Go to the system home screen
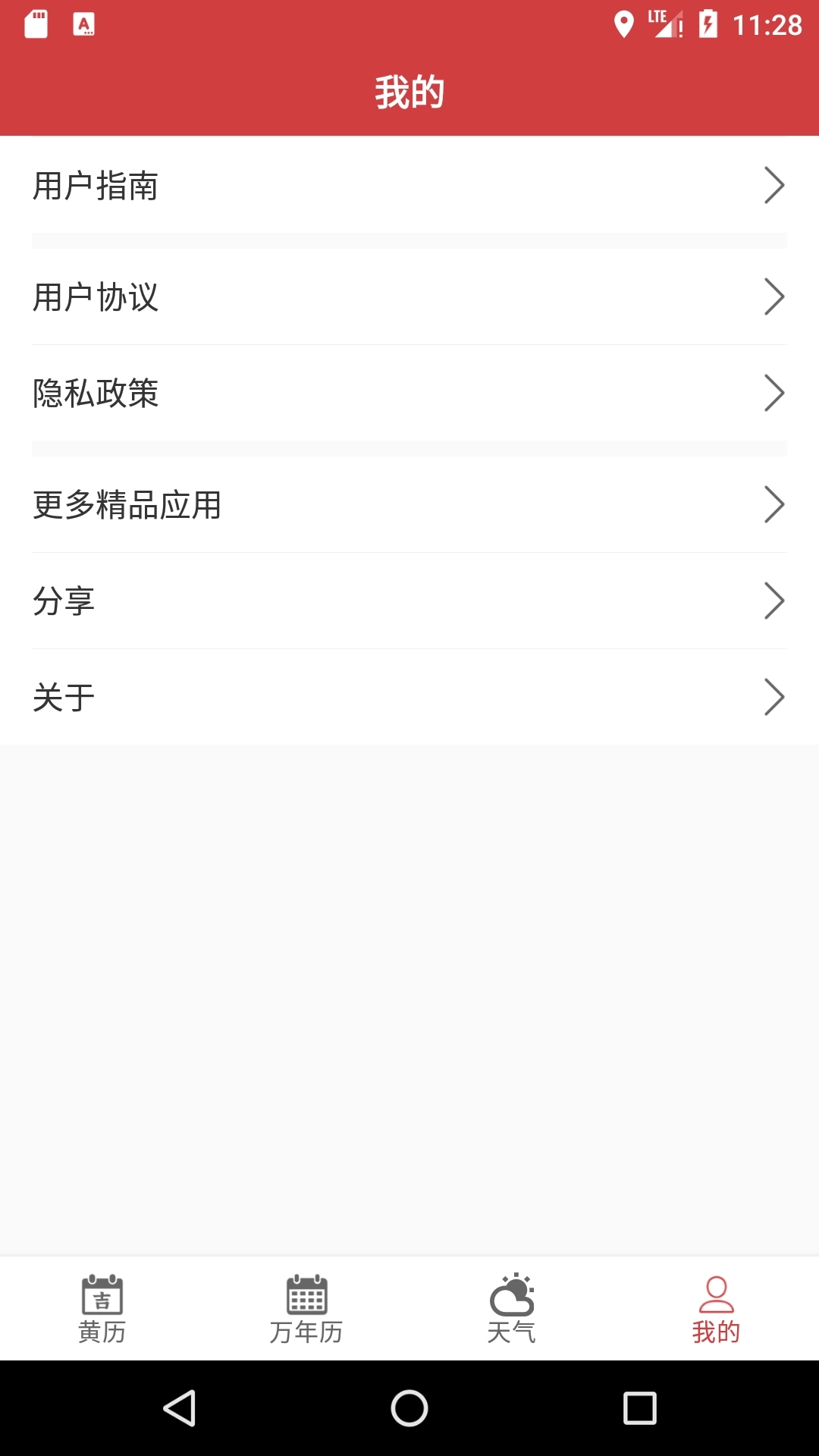Image resolution: width=819 pixels, height=1456 pixels. coord(409,1408)
